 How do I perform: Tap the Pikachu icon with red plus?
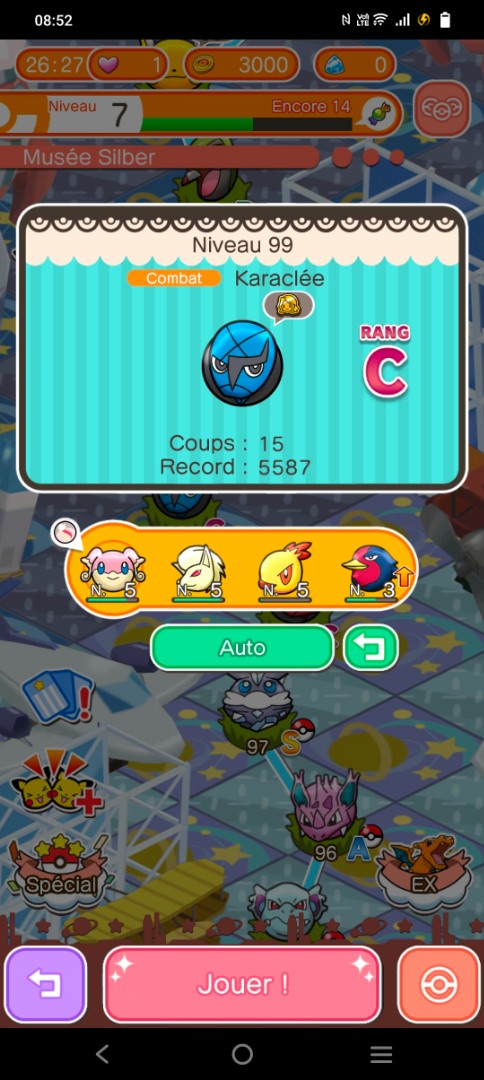point(61,785)
